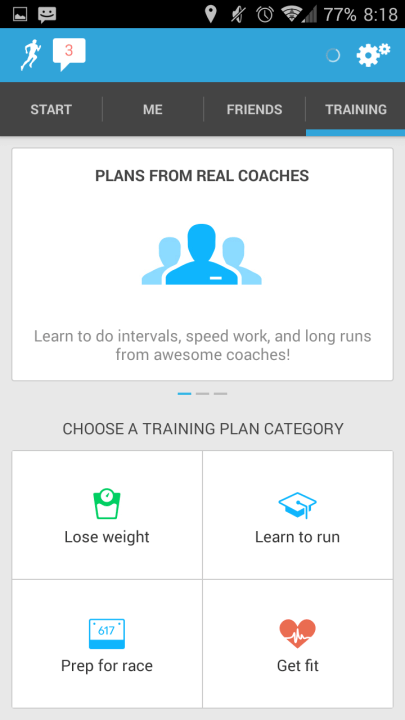Switch to the Start tab
Image resolution: width=405 pixels, height=720 pixels.
51,109
